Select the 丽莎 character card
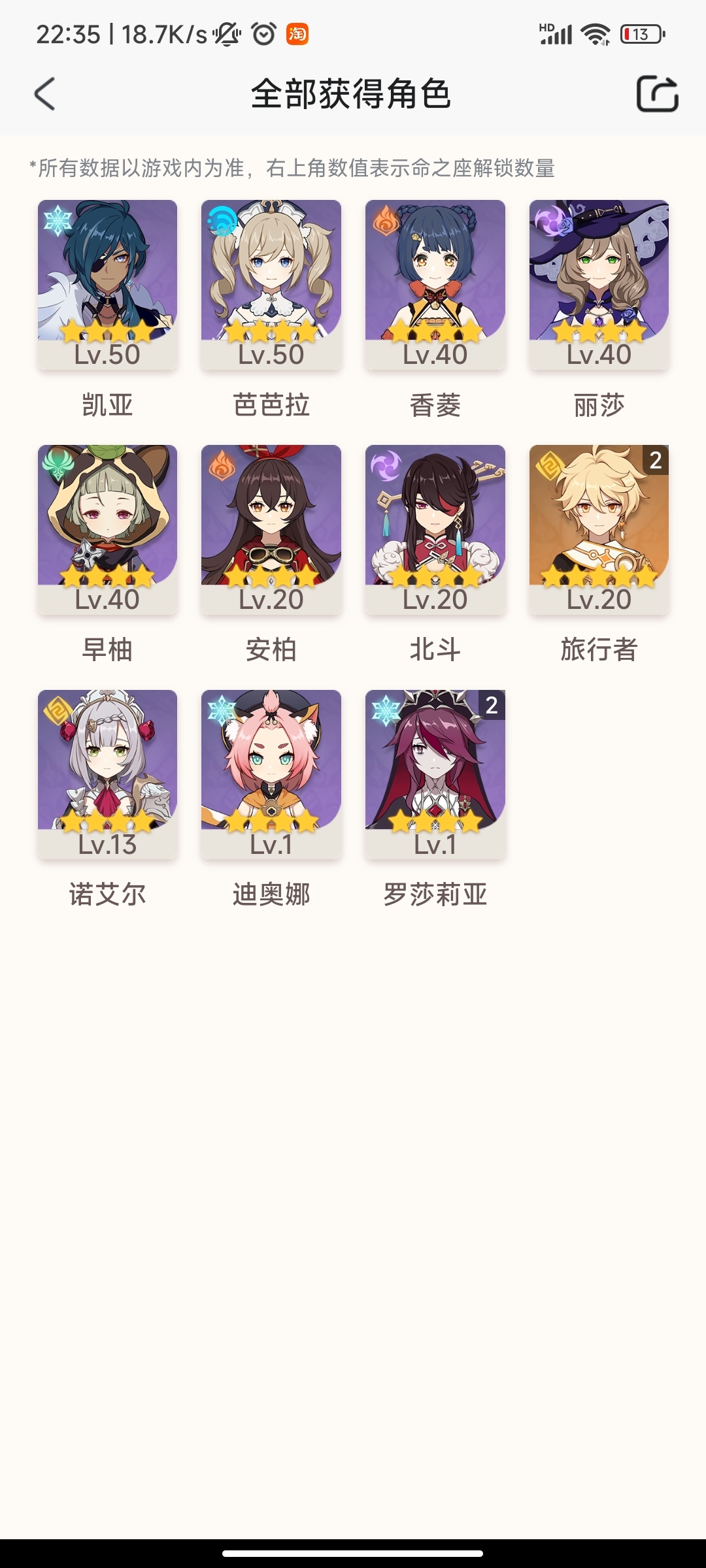Viewport: 706px width, 1568px height. tap(599, 284)
